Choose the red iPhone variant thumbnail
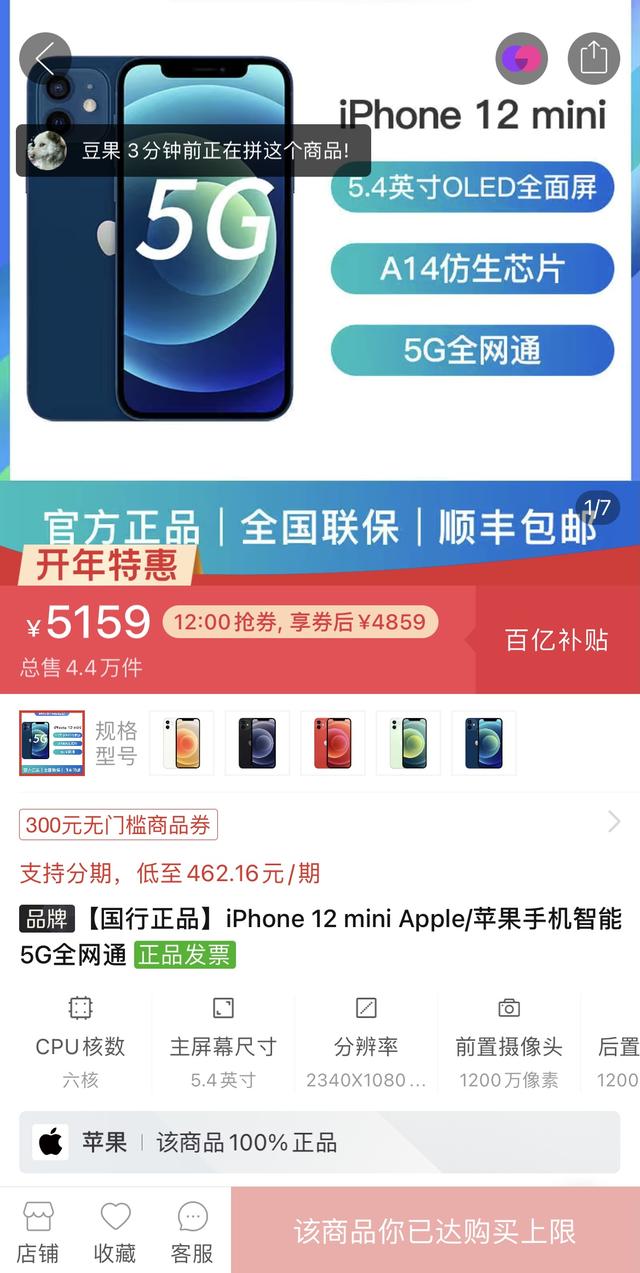The width and height of the screenshot is (640, 1273). pyautogui.click(x=333, y=743)
